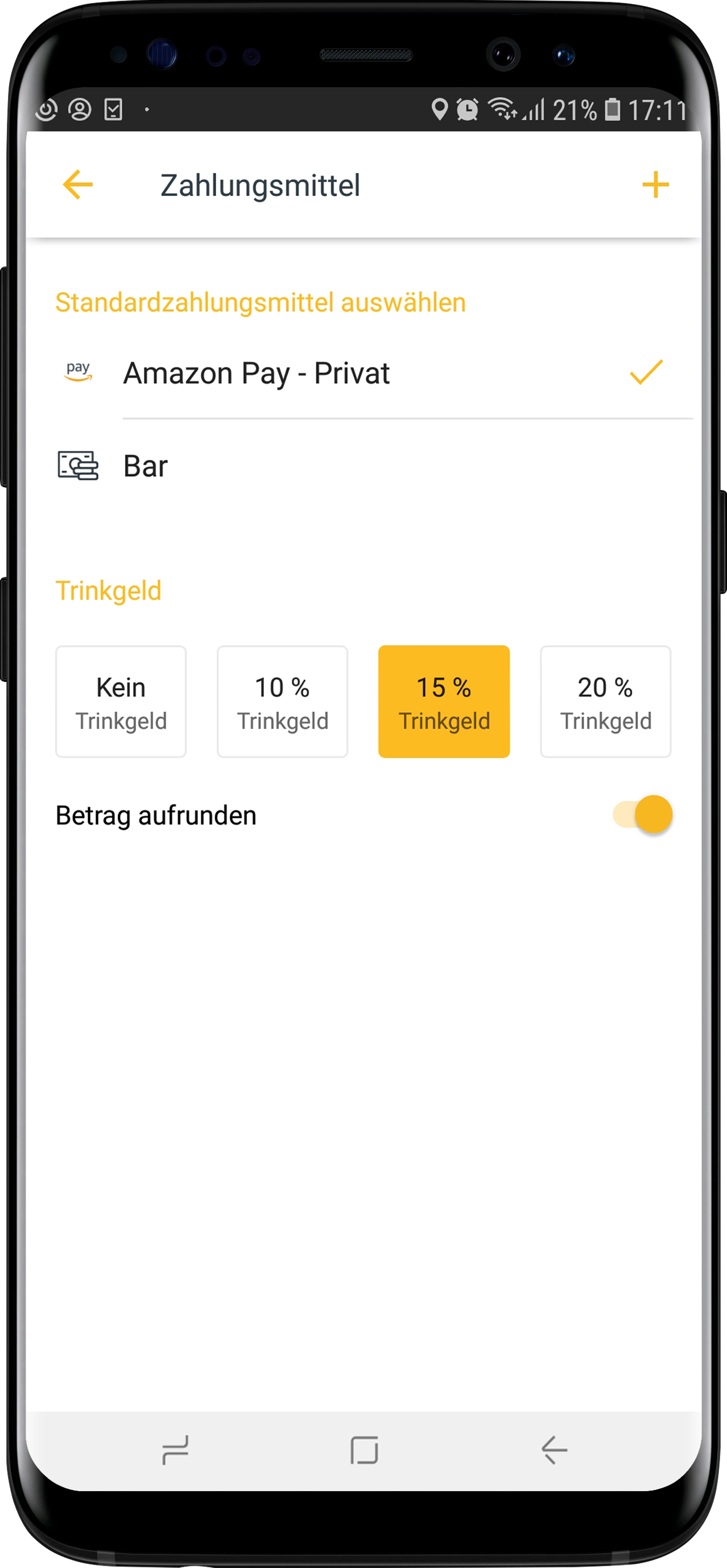Set tip to 20 % Trinkgeld
Image resolution: width=727 pixels, height=1568 pixels.
click(605, 702)
